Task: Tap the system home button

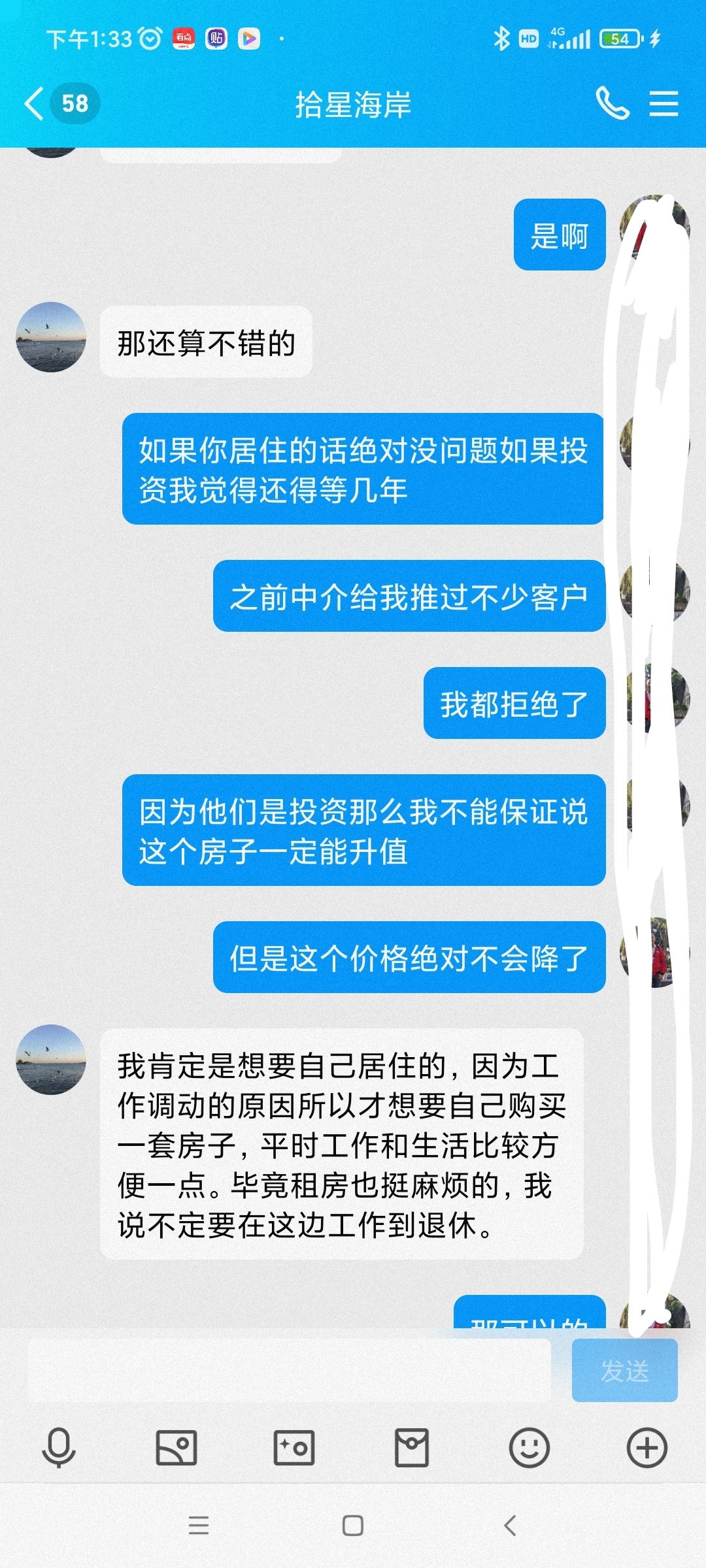Action: 353,1526
